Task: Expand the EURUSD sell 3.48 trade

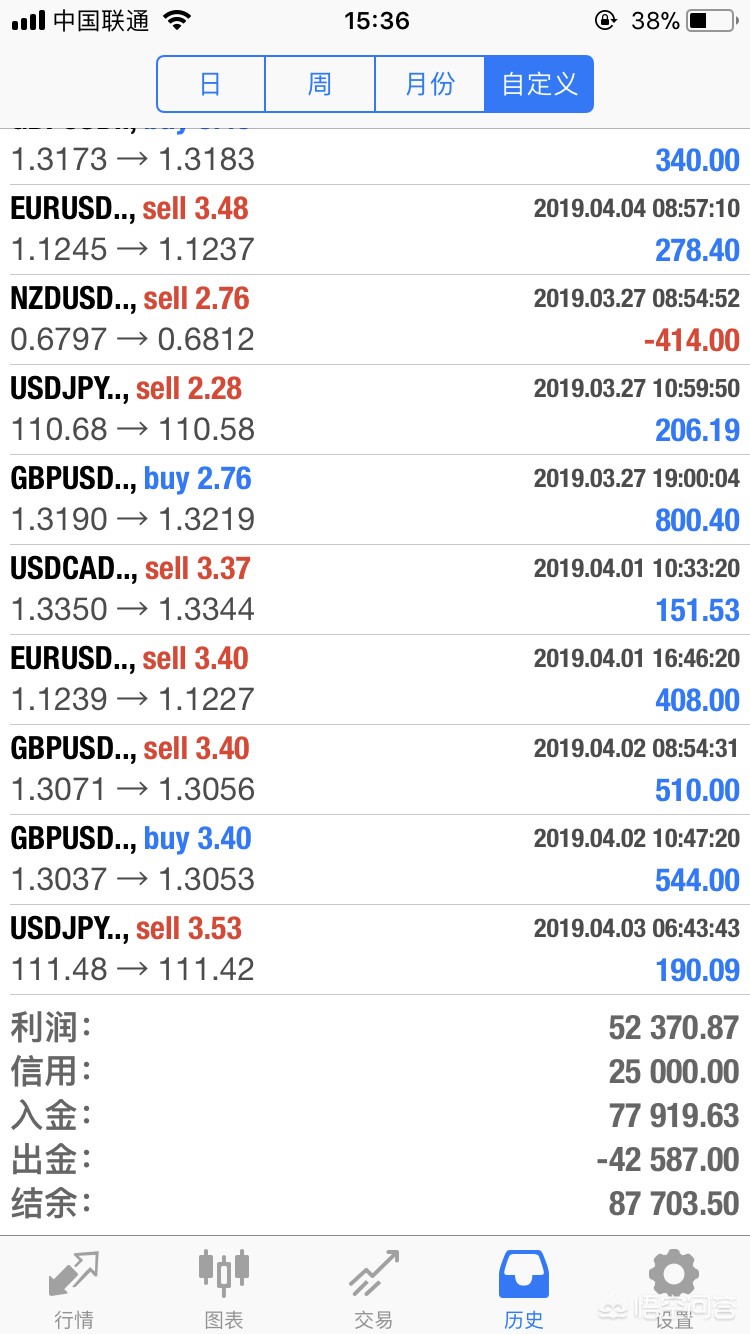Action: pos(375,230)
